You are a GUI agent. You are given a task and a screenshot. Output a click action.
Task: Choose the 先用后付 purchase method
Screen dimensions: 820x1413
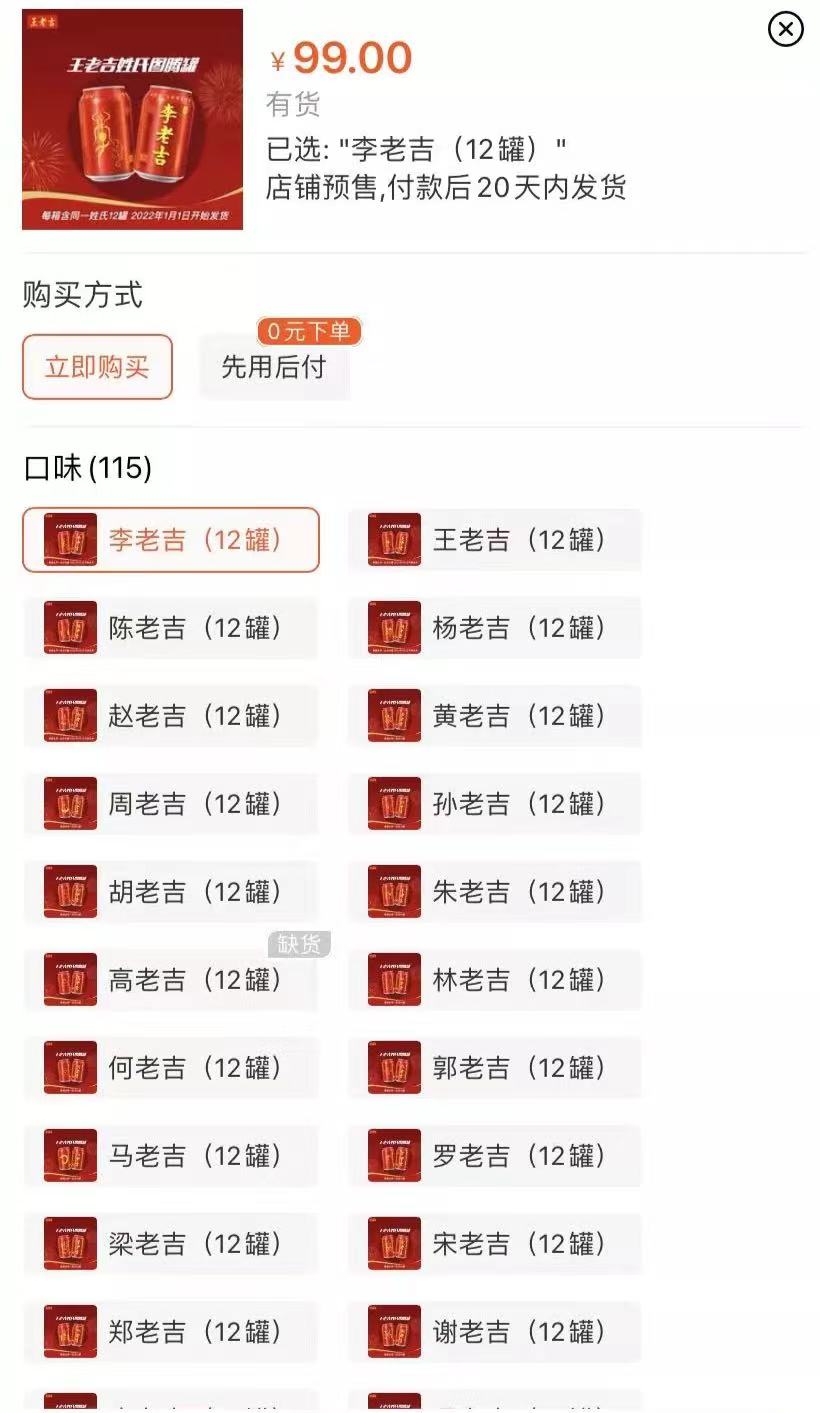pyautogui.click(x=274, y=367)
